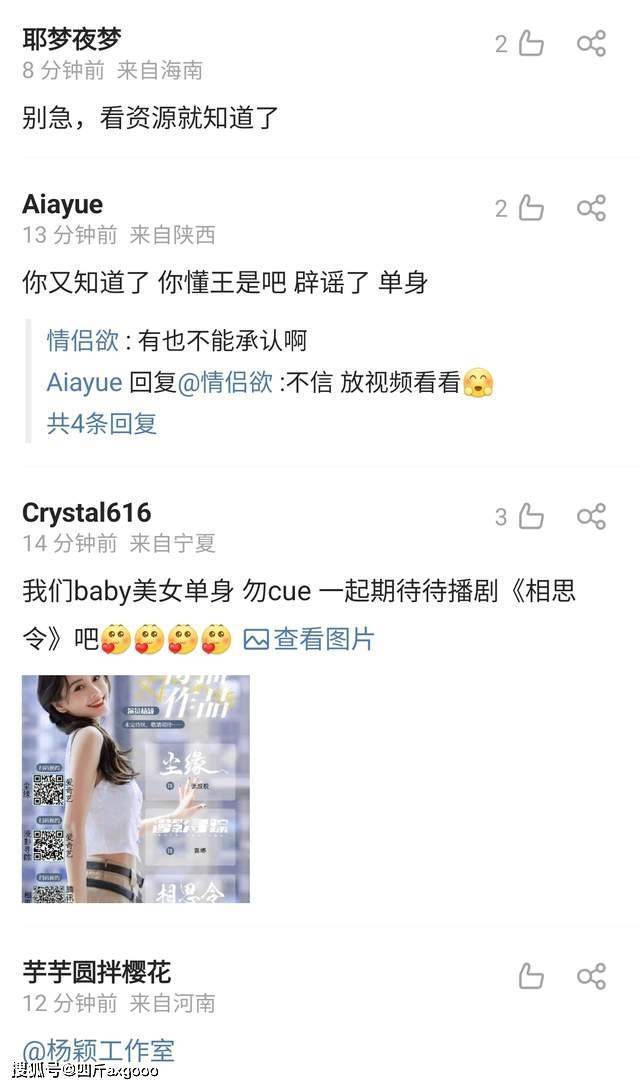Screen dimensions: 640x1087
Task: Share 耶梦夜梦's comment
Action: click(x=592, y=44)
